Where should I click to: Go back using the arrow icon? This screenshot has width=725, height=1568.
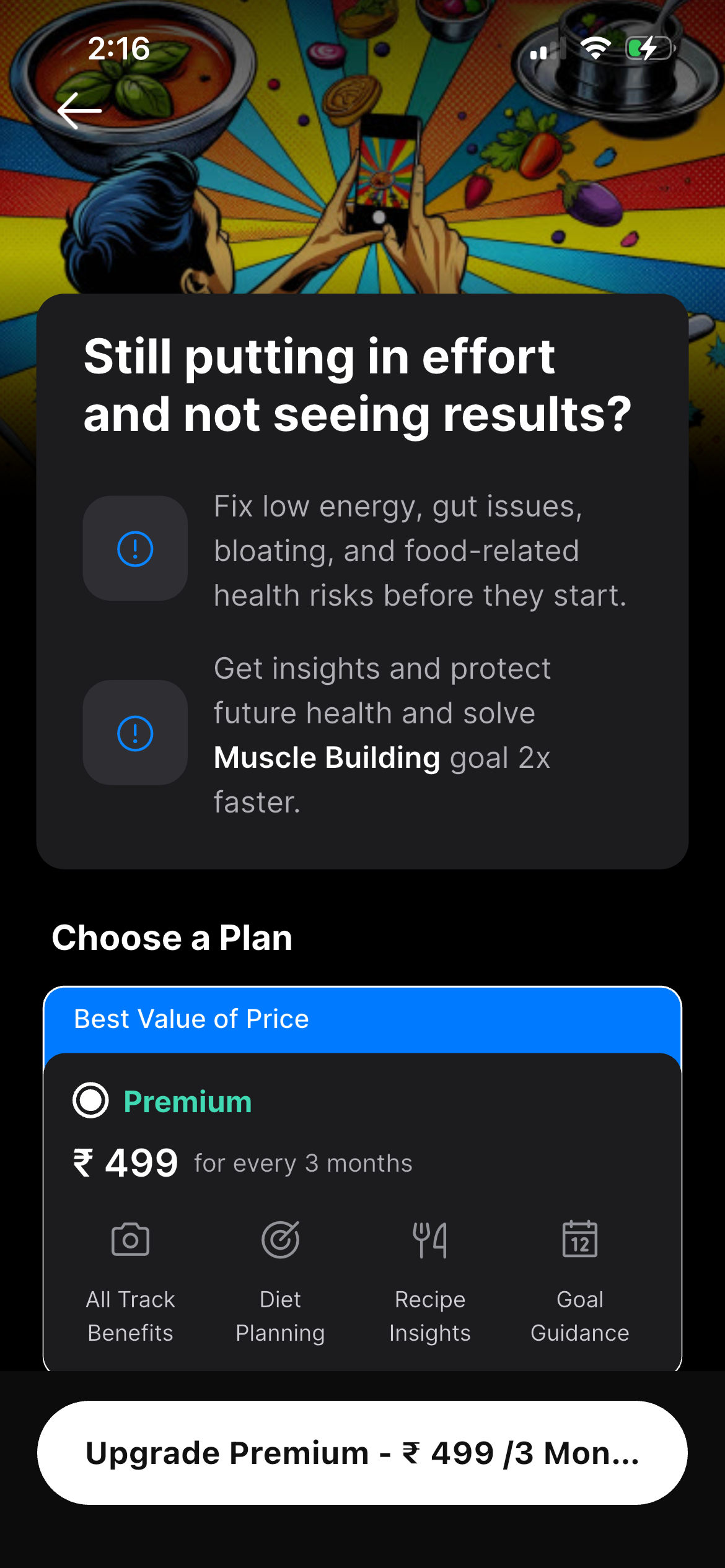[x=79, y=111]
